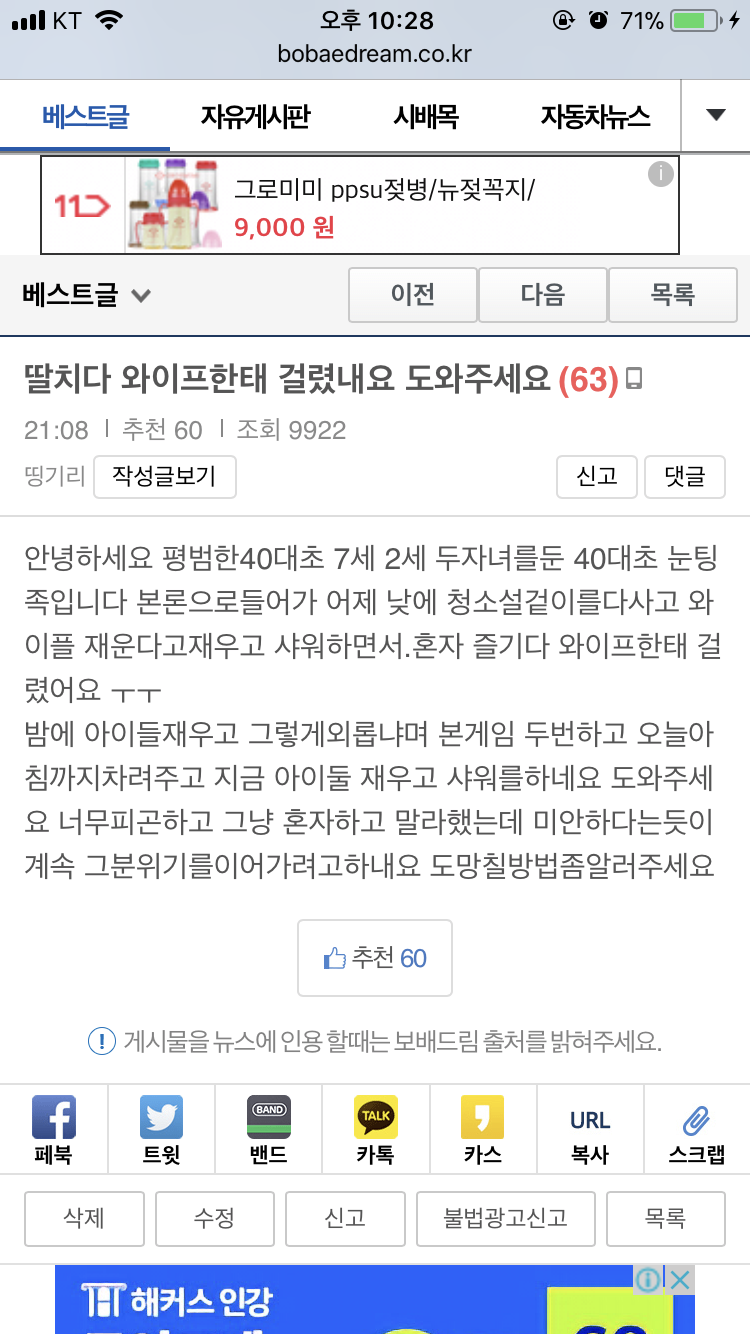The width and height of the screenshot is (750, 1334).
Task: Open the 베스트글 board selector
Action: point(87,295)
